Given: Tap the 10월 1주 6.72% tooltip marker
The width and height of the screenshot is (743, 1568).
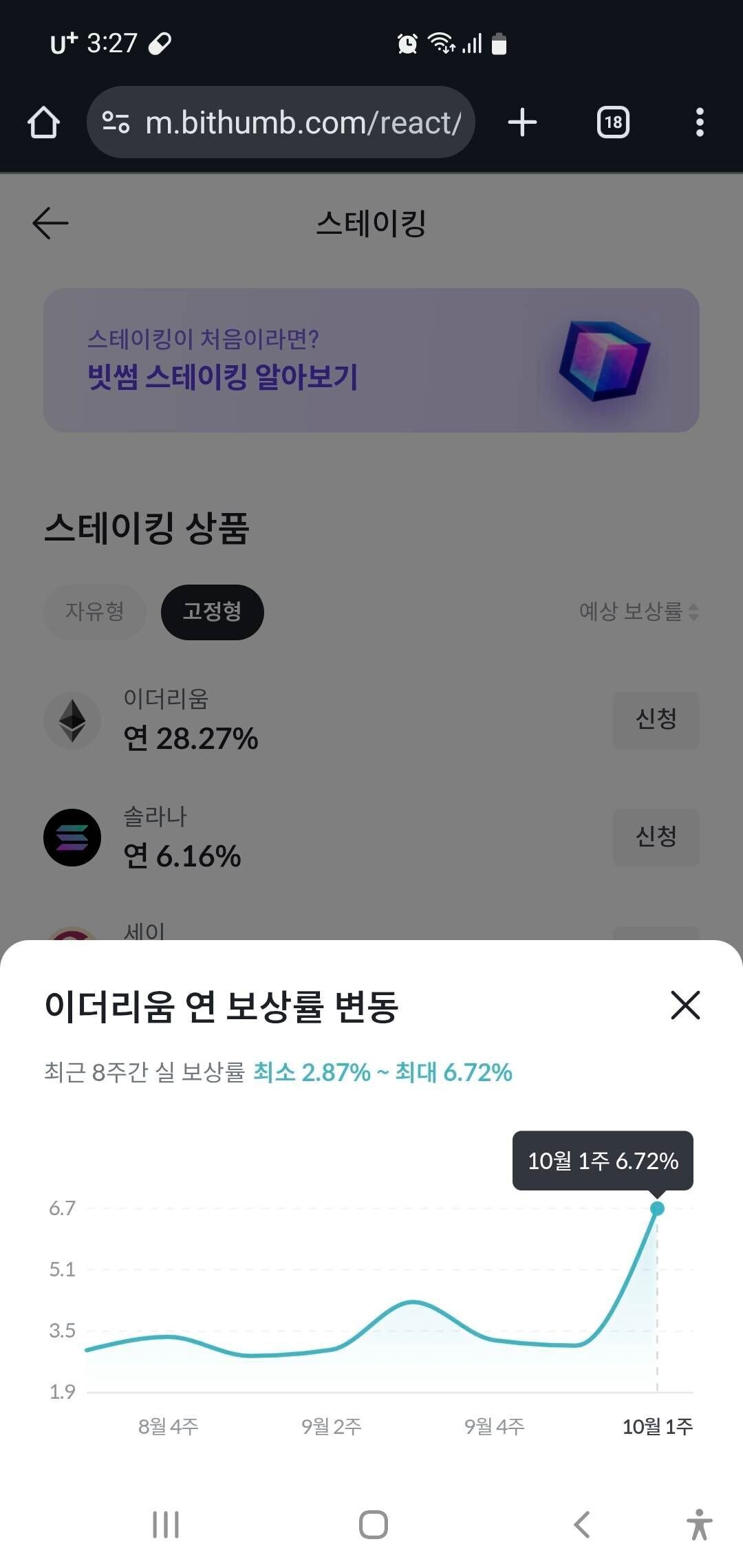Looking at the screenshot, I should tap(602, 1162).
